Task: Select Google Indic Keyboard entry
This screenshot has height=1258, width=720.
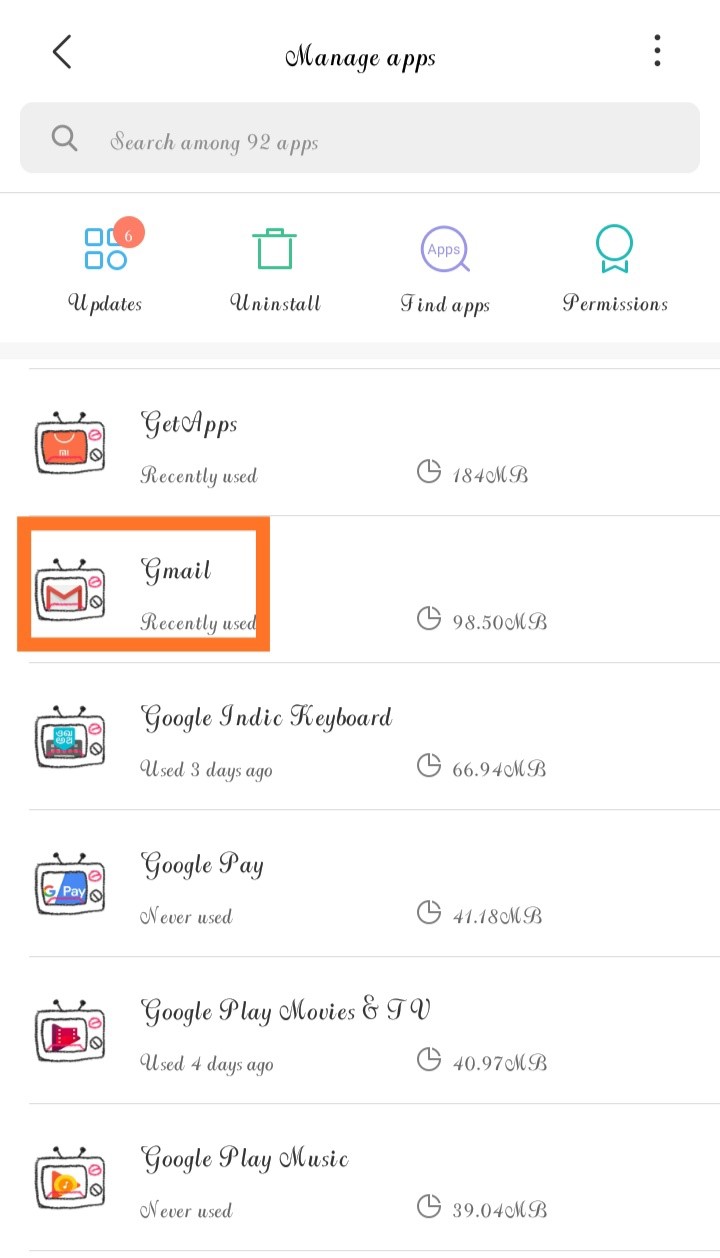Action: pos(360,736)
